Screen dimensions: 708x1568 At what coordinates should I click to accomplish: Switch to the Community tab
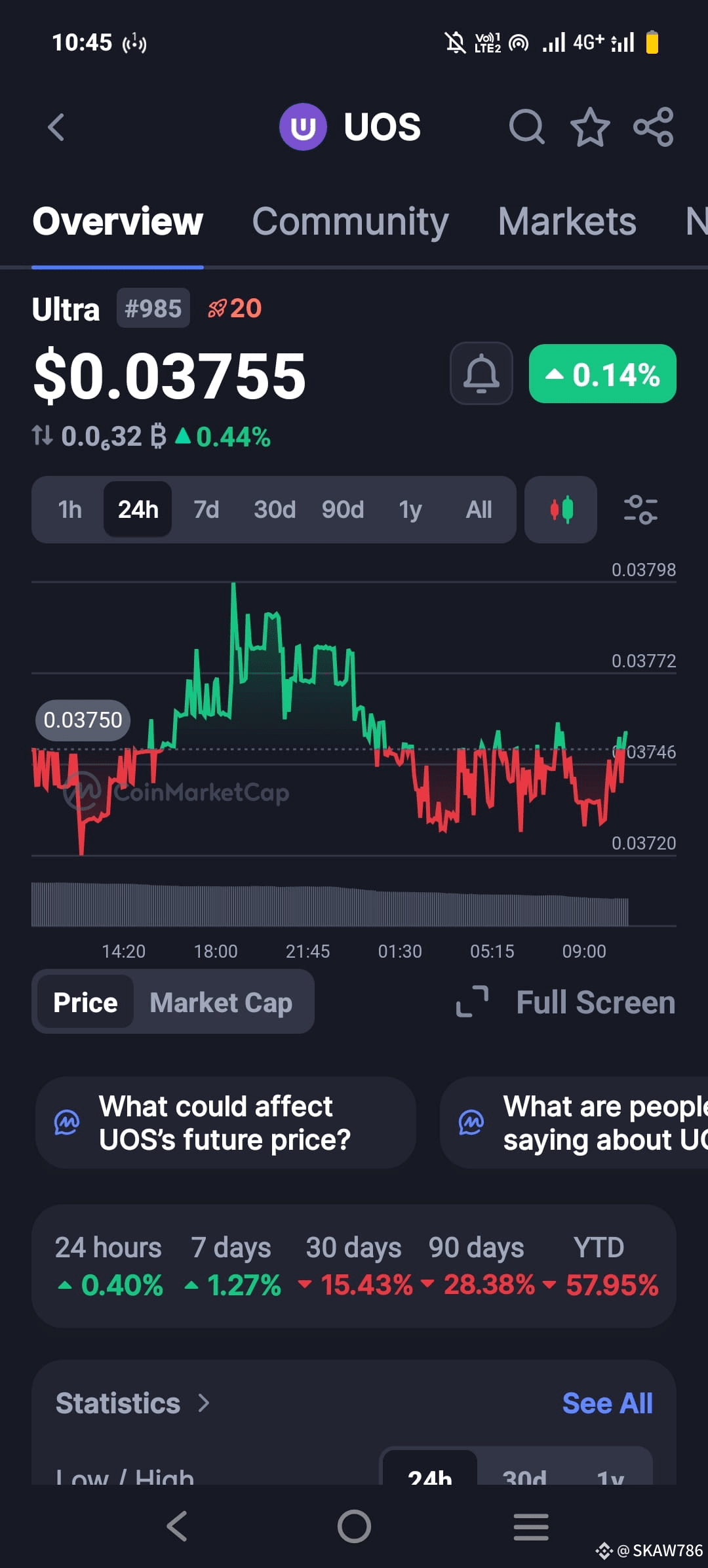coord(349,222)
